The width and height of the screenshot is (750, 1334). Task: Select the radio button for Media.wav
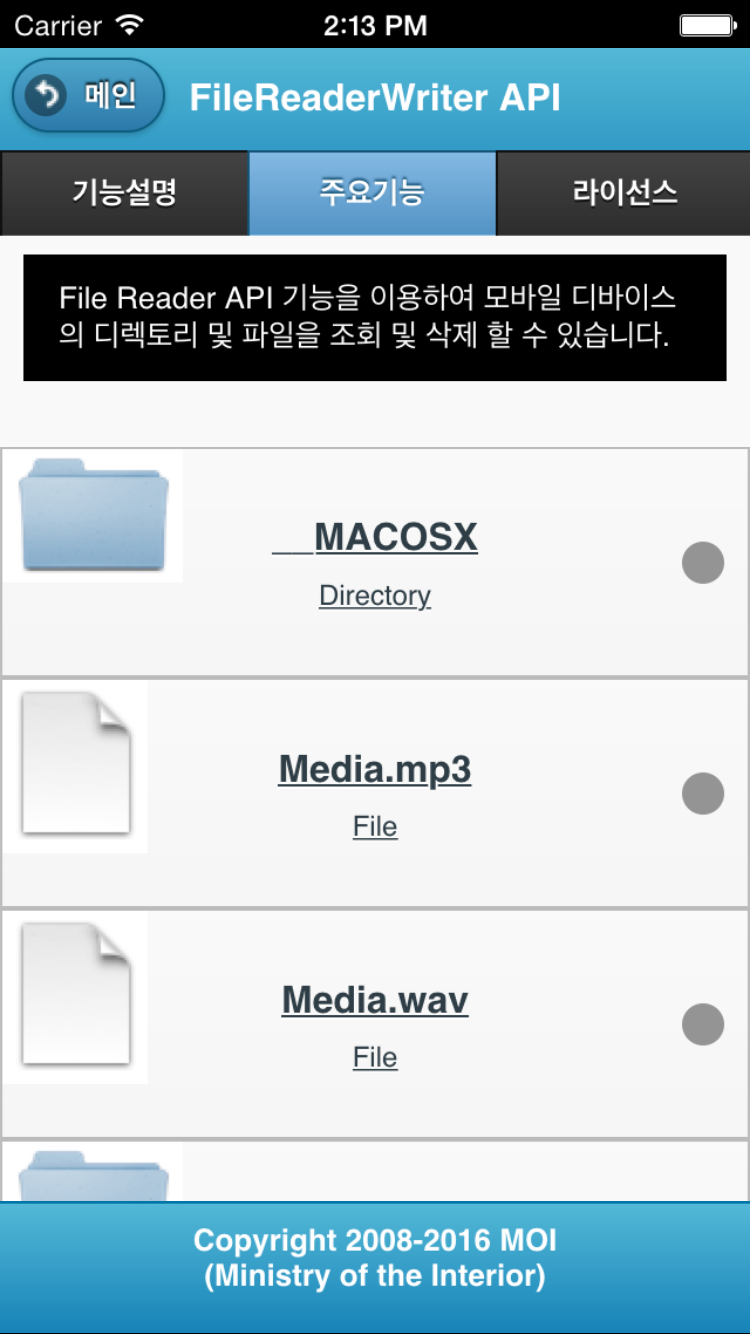(x=702, y=1024)
